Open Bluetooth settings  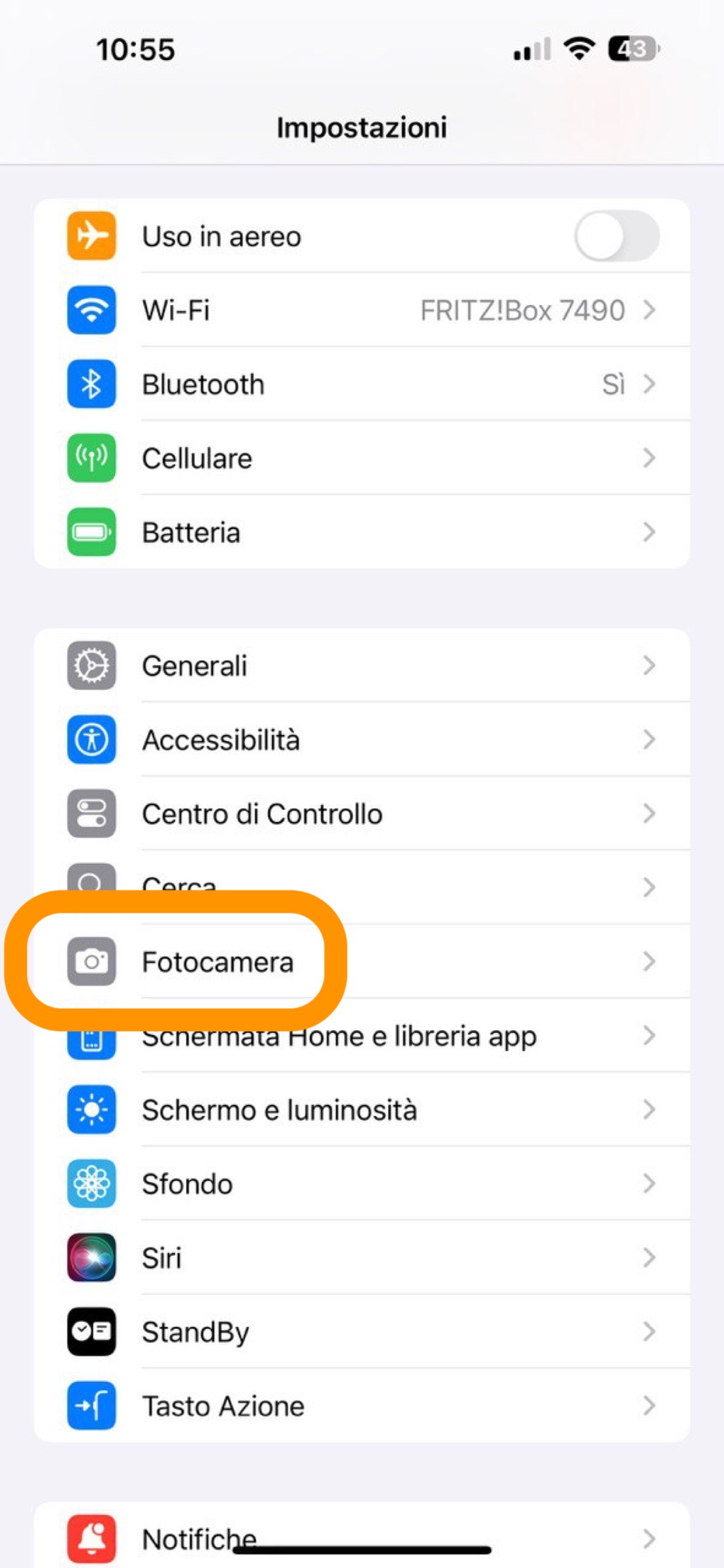pyautogui.click(x=361, y=384)
